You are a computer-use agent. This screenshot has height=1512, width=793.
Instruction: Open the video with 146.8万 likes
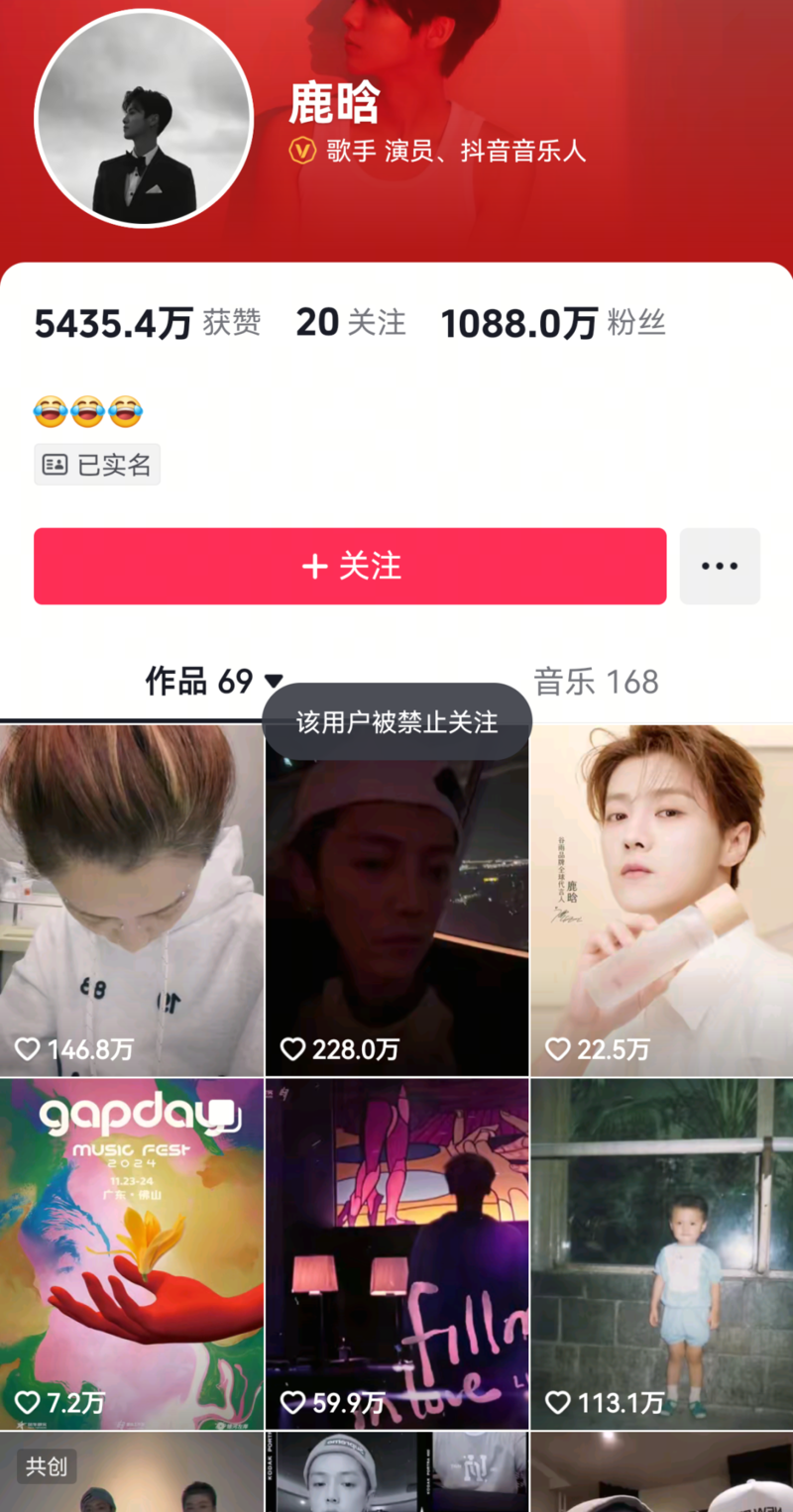(x=131, y=900)
